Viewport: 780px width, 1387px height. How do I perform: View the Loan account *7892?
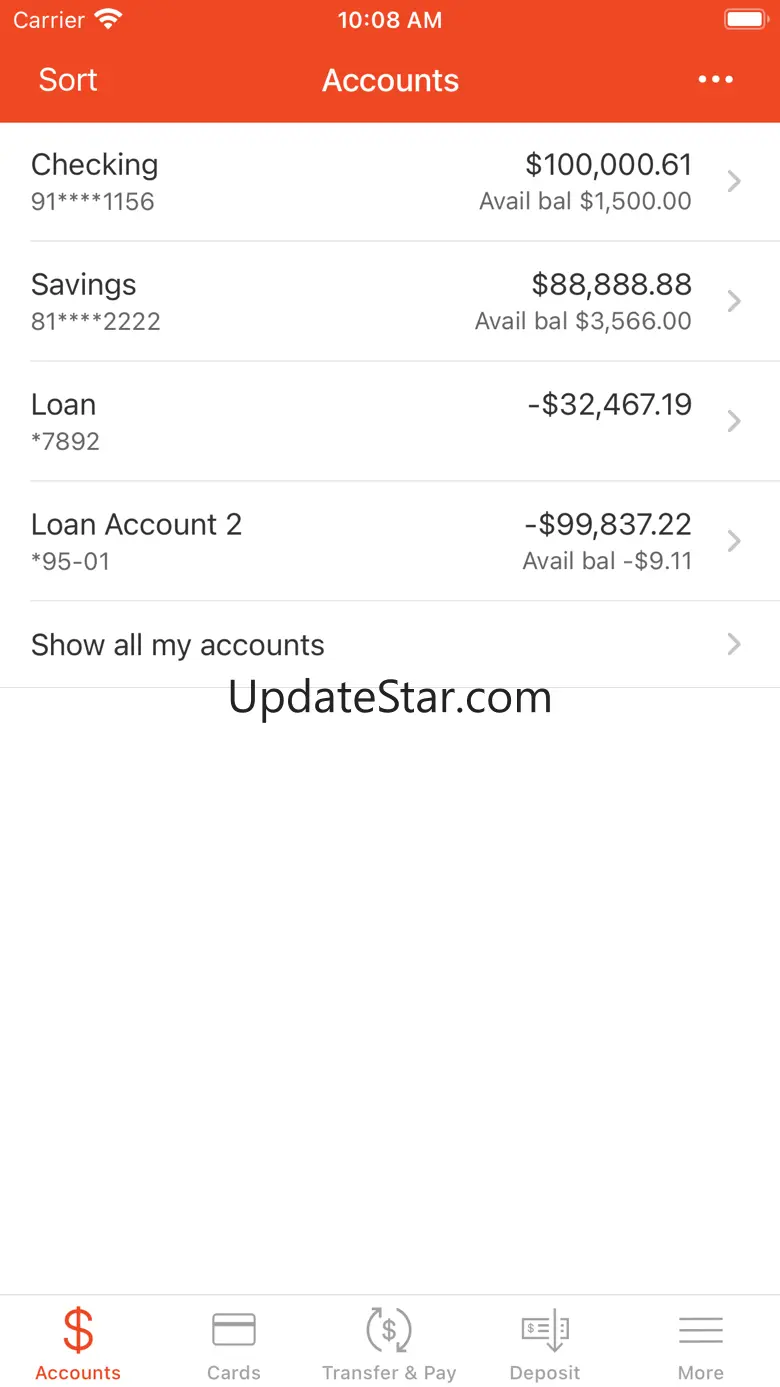pyautogui.click(x=390, y=421)
